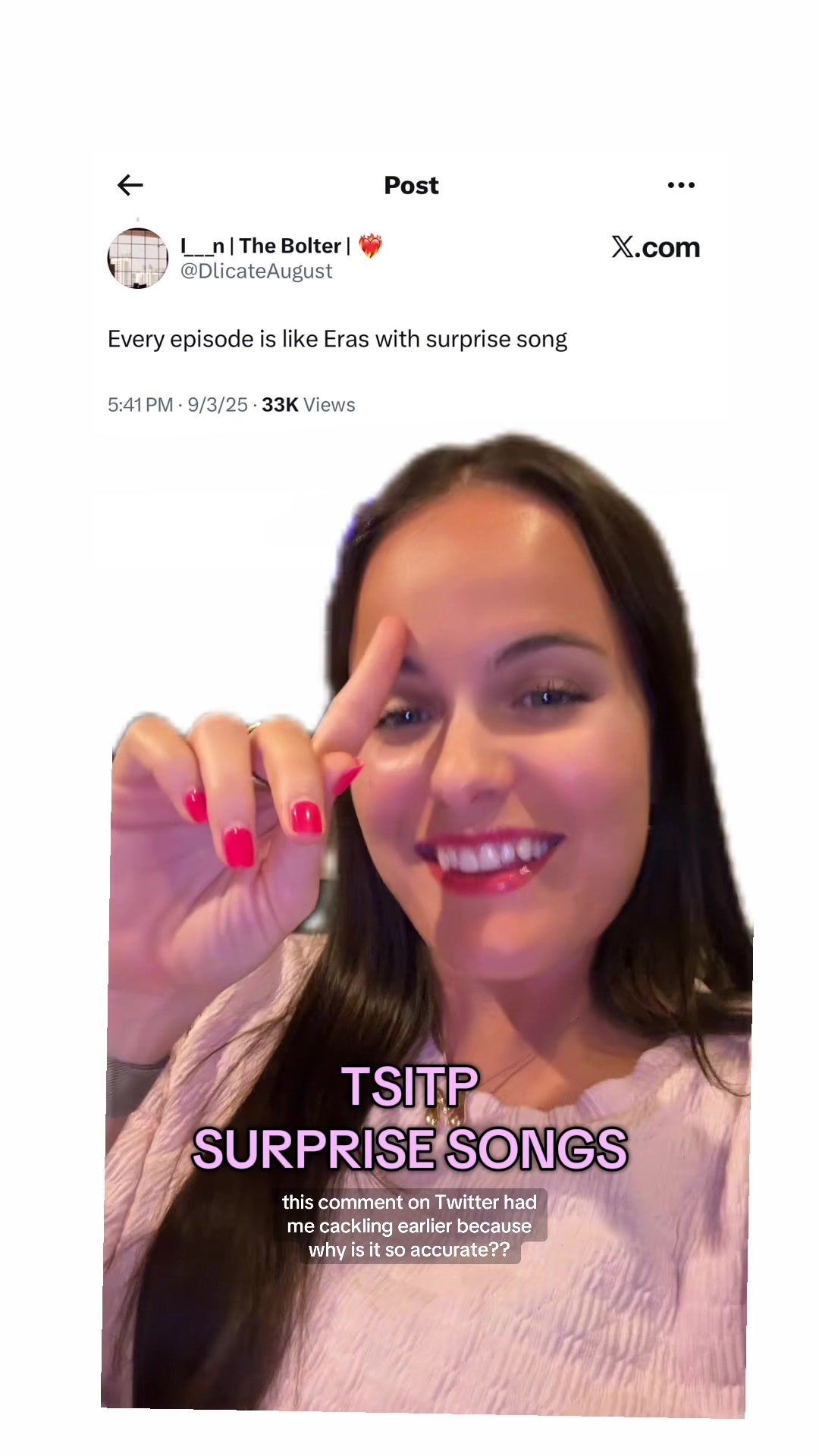Click the 33K Views link
The height and width of the screenshot is (1456, 819).
click(x=308, y=404)
